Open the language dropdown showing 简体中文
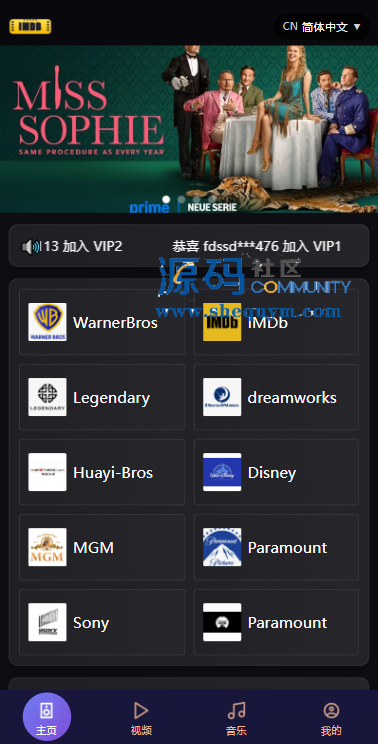The width and height of the screenshot is (378, 744). pos(322,27)
